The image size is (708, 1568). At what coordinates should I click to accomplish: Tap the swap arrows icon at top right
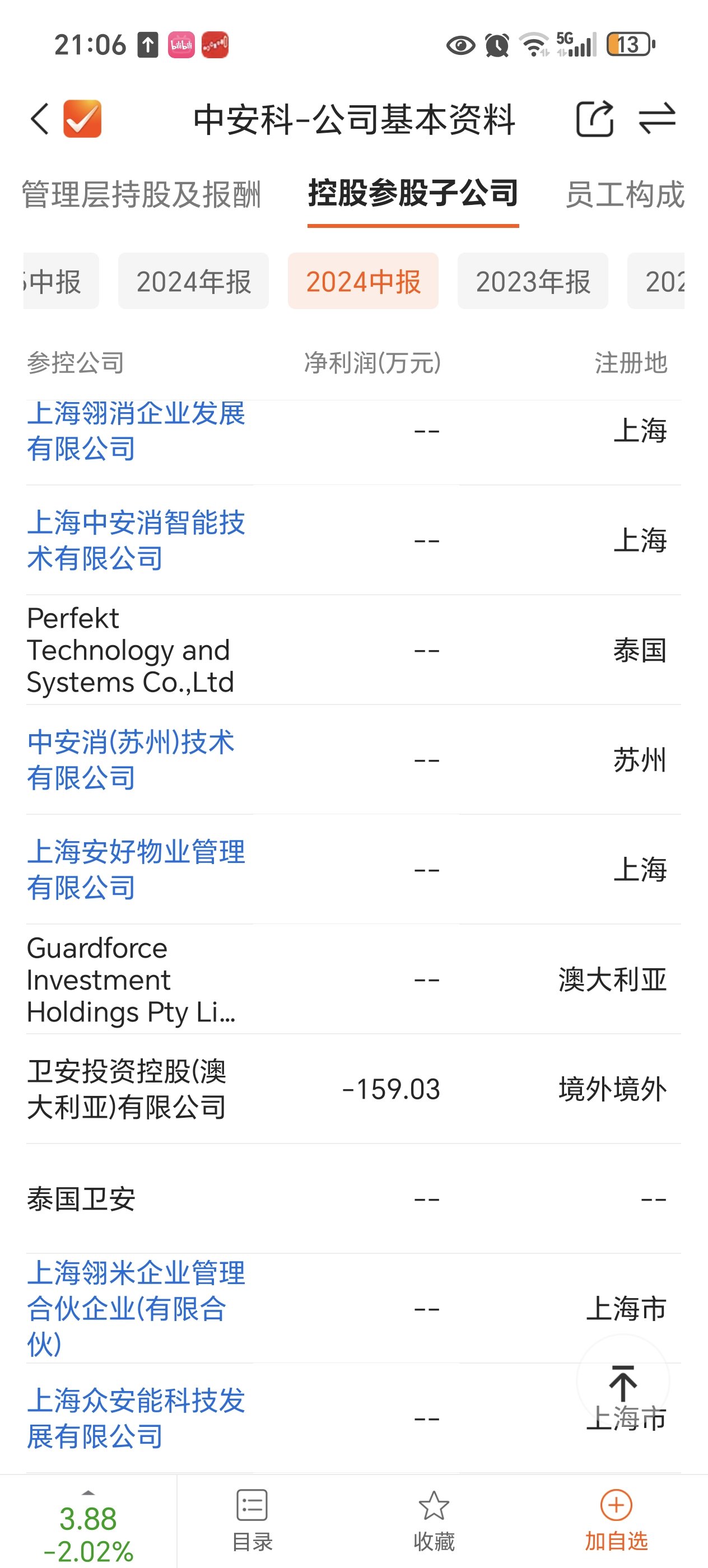point(657,118)
